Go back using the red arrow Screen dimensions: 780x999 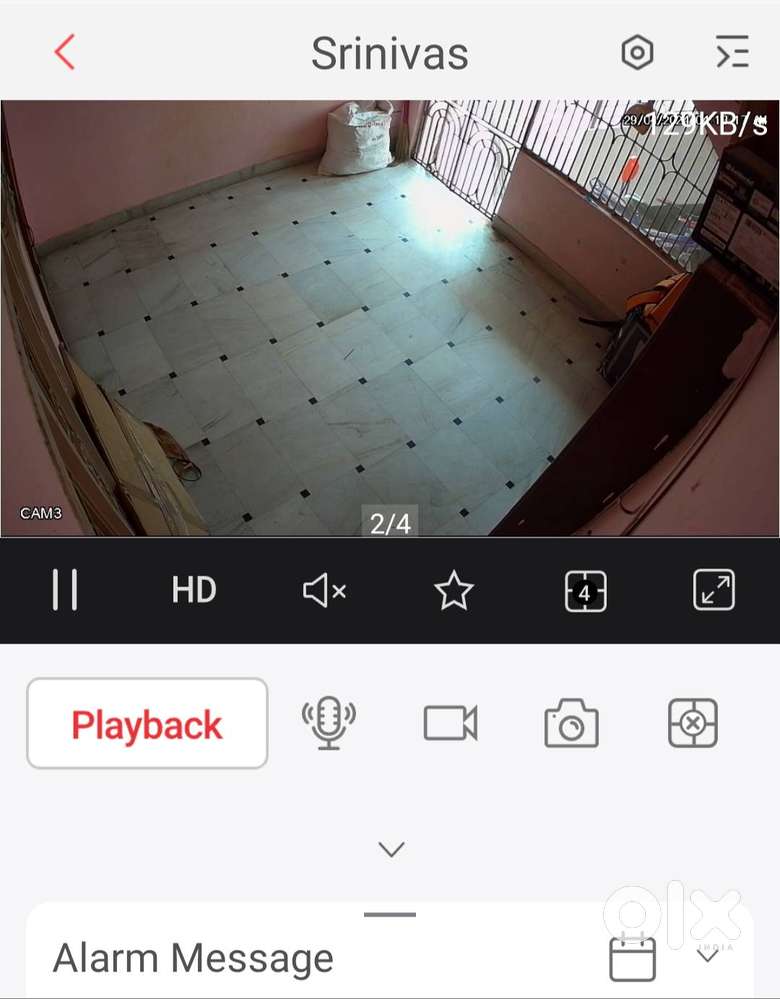pyautogui.click(x=65, y=52)
